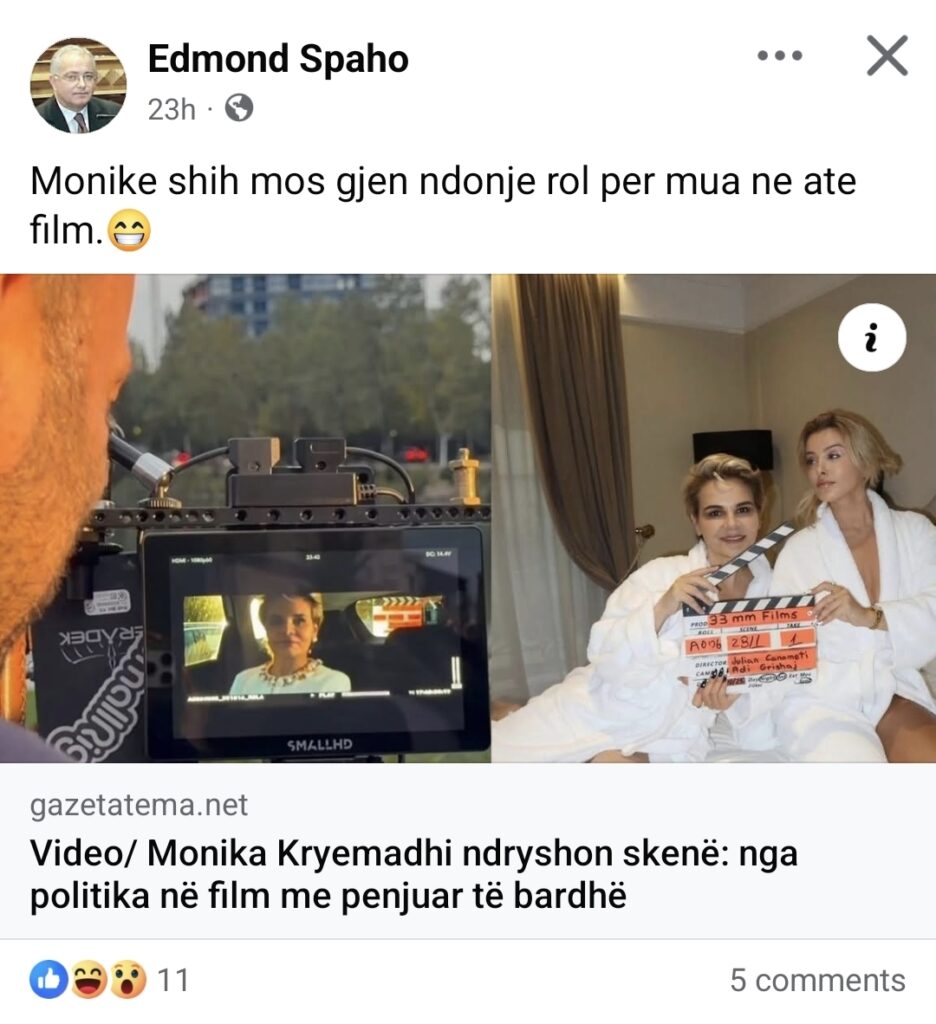Tap the info icon on the link preview
Image resolution: width=936 pixels, height=1024 pixels.
coord(870,339)
